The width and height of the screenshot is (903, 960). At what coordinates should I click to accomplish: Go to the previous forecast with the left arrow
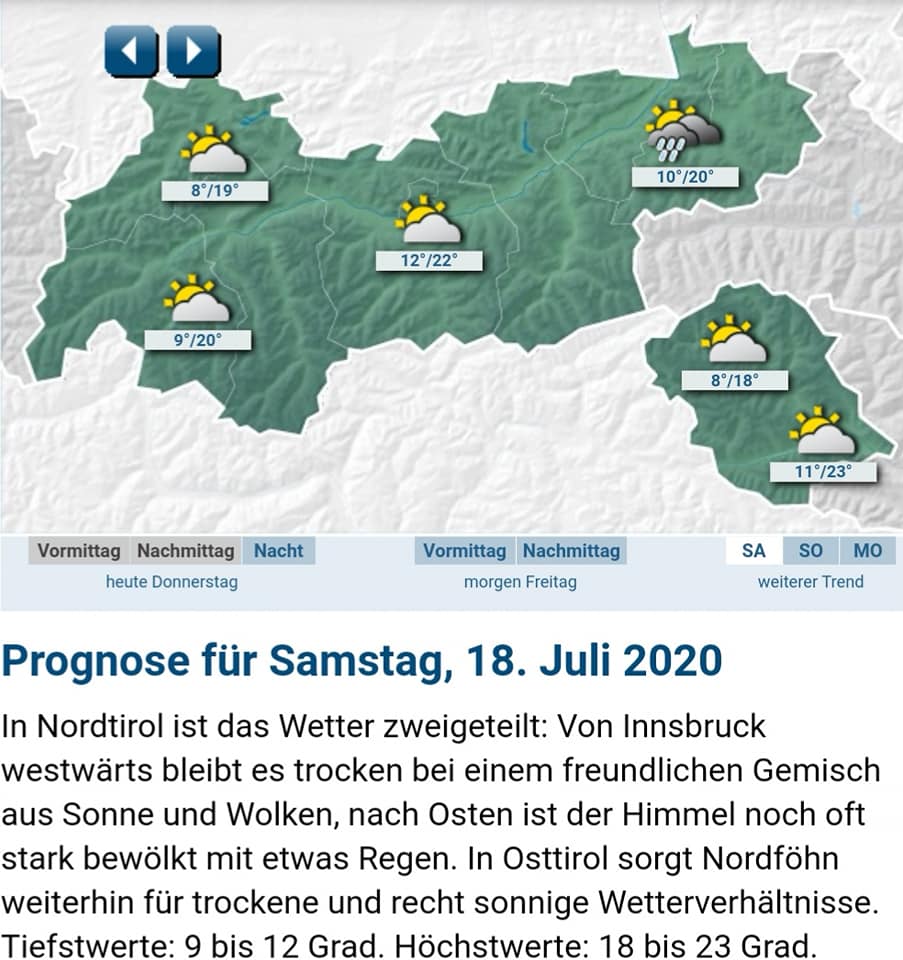132,51
